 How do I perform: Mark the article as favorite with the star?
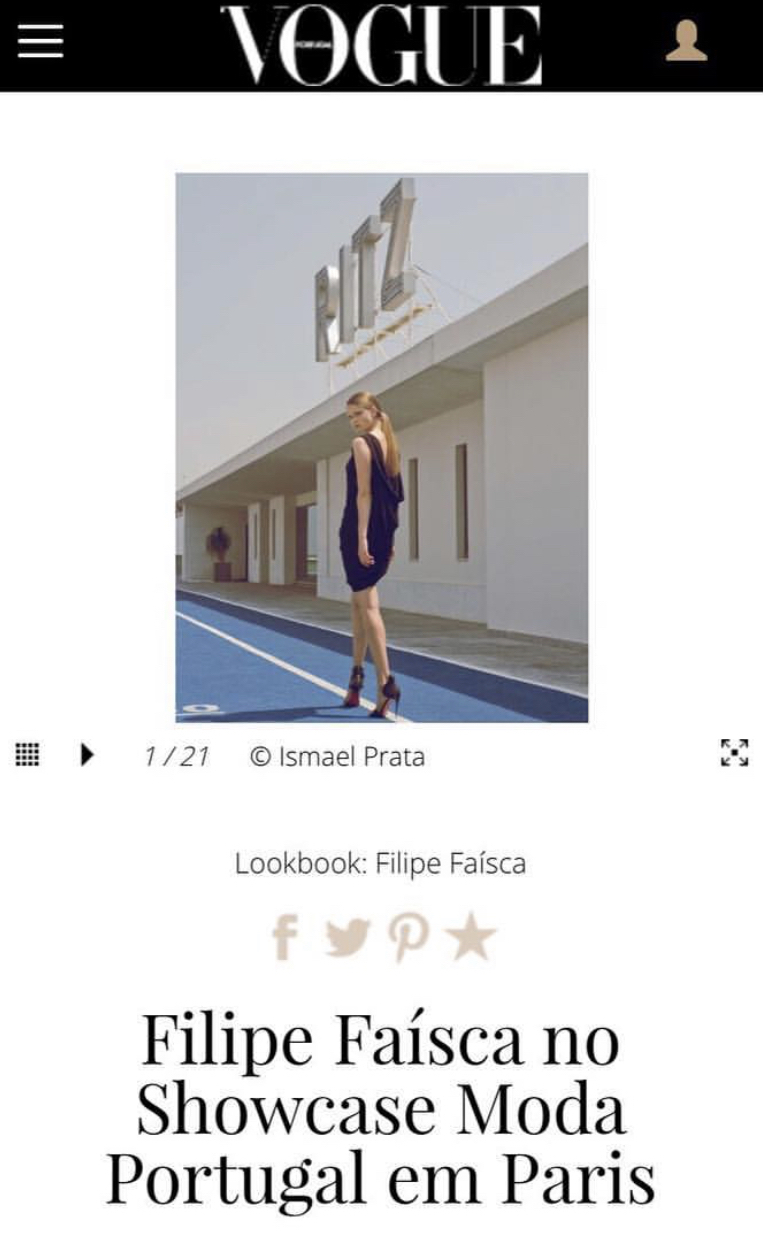(470, 937)
